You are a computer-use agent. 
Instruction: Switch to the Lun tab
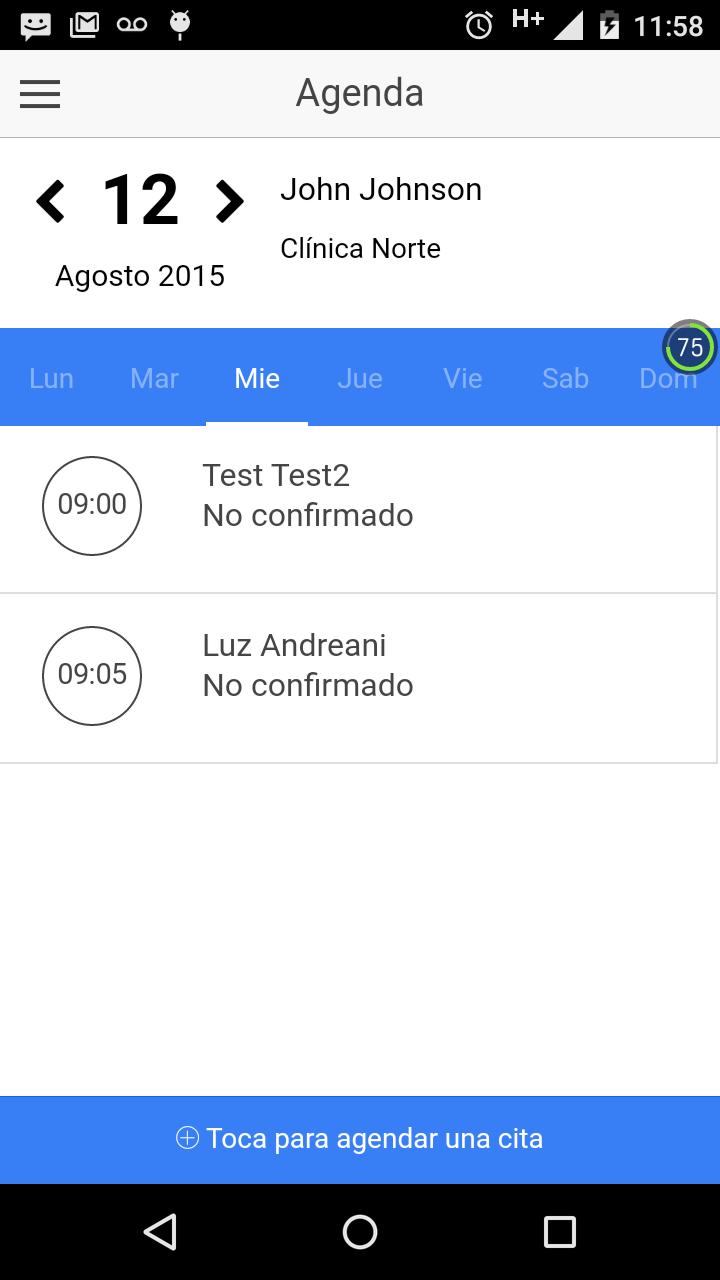click(x=51, y=379)
